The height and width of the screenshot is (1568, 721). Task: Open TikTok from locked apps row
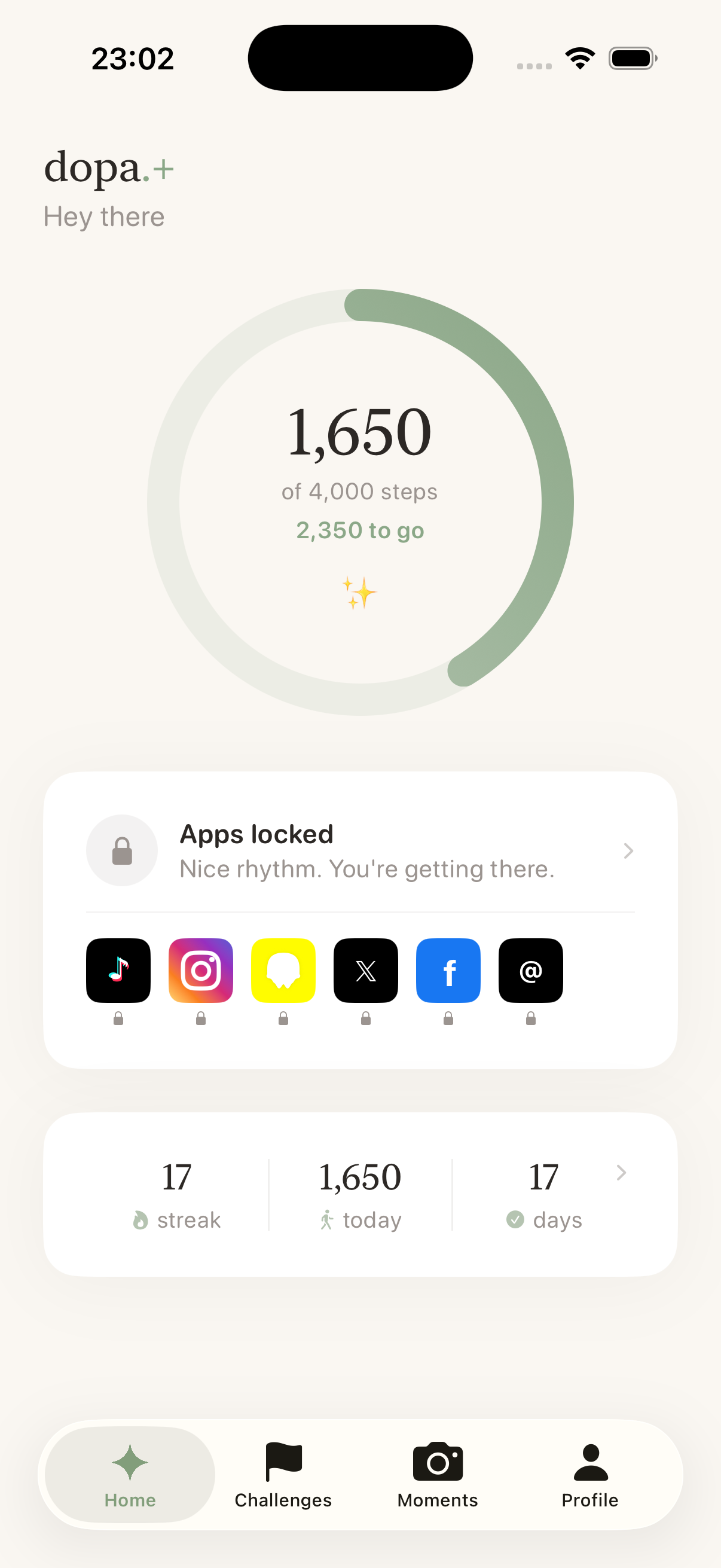pos(117,969)
